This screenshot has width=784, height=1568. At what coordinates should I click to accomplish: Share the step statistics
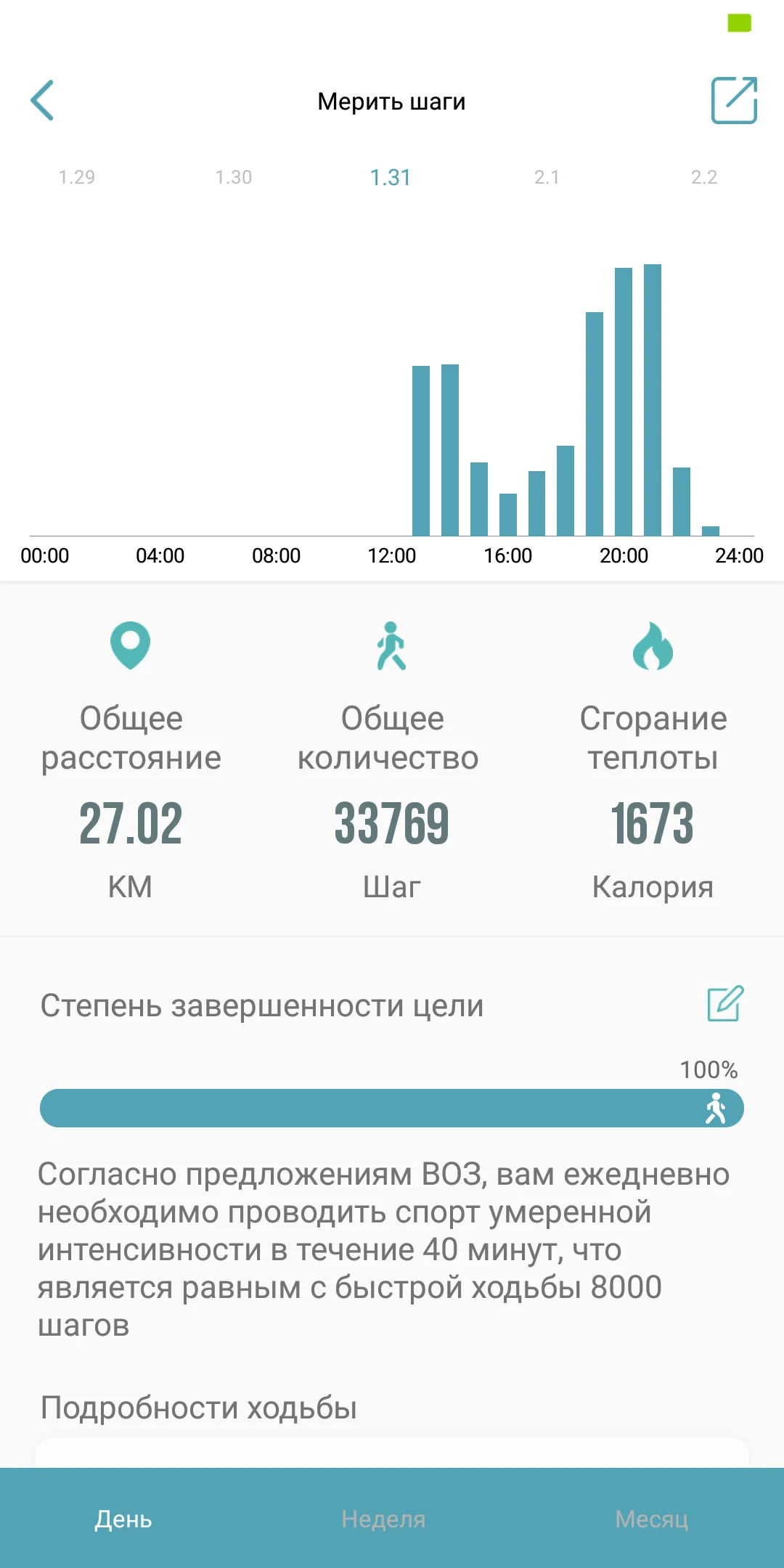[734, 100]
